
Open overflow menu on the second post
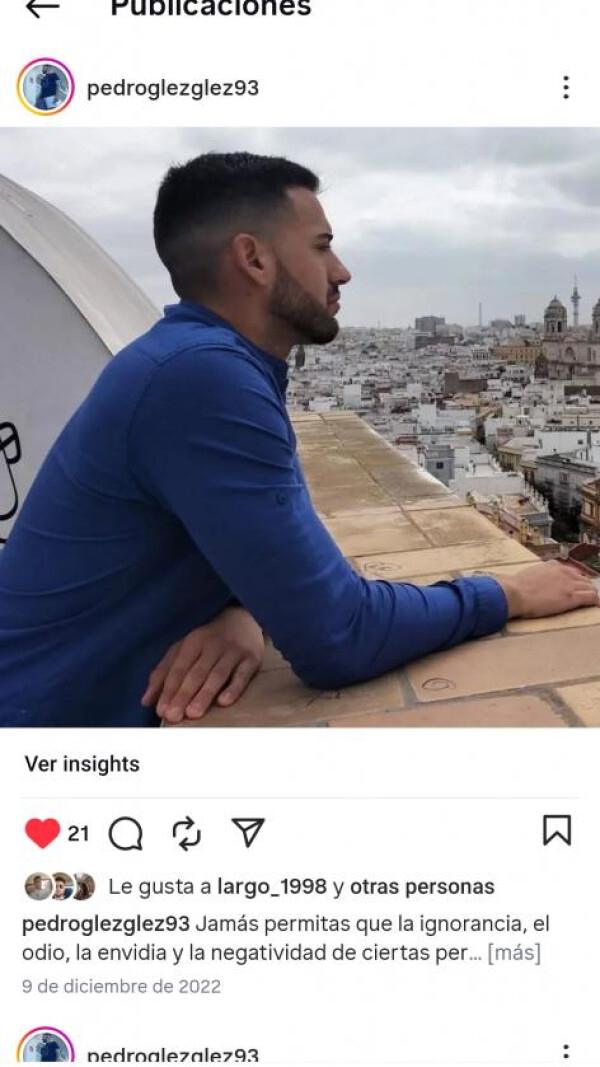[x=566, y=1053]
